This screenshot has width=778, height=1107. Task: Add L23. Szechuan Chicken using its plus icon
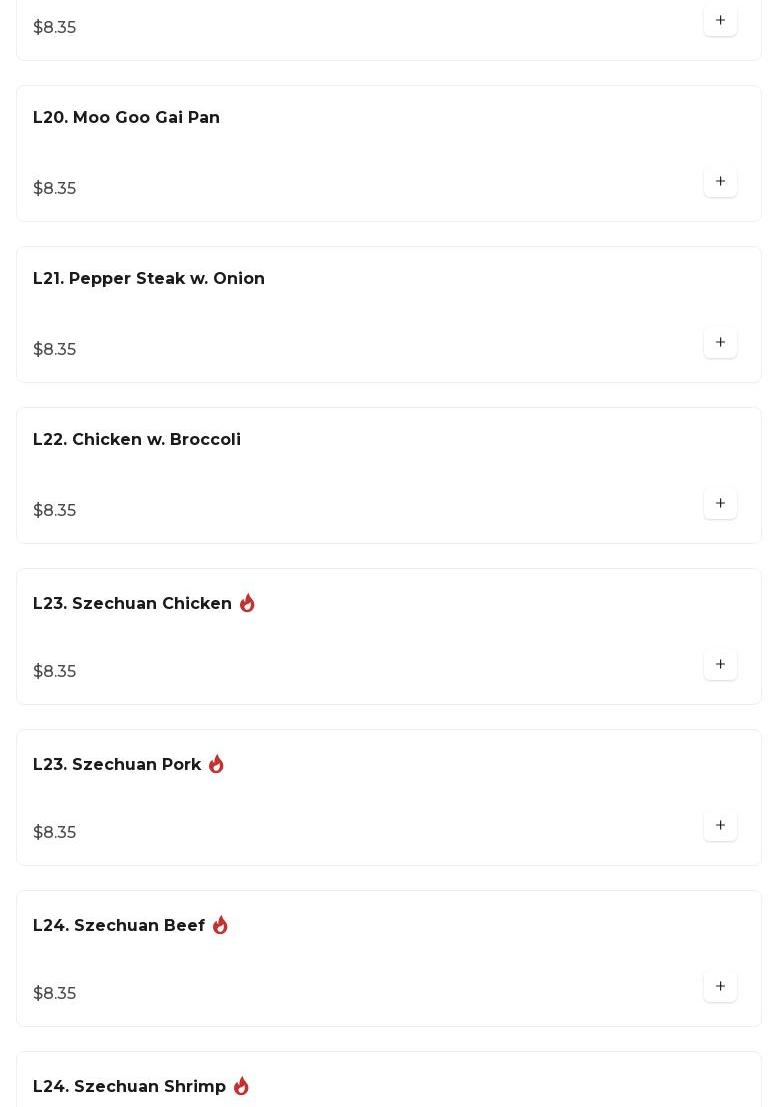(x=720, y=665)
